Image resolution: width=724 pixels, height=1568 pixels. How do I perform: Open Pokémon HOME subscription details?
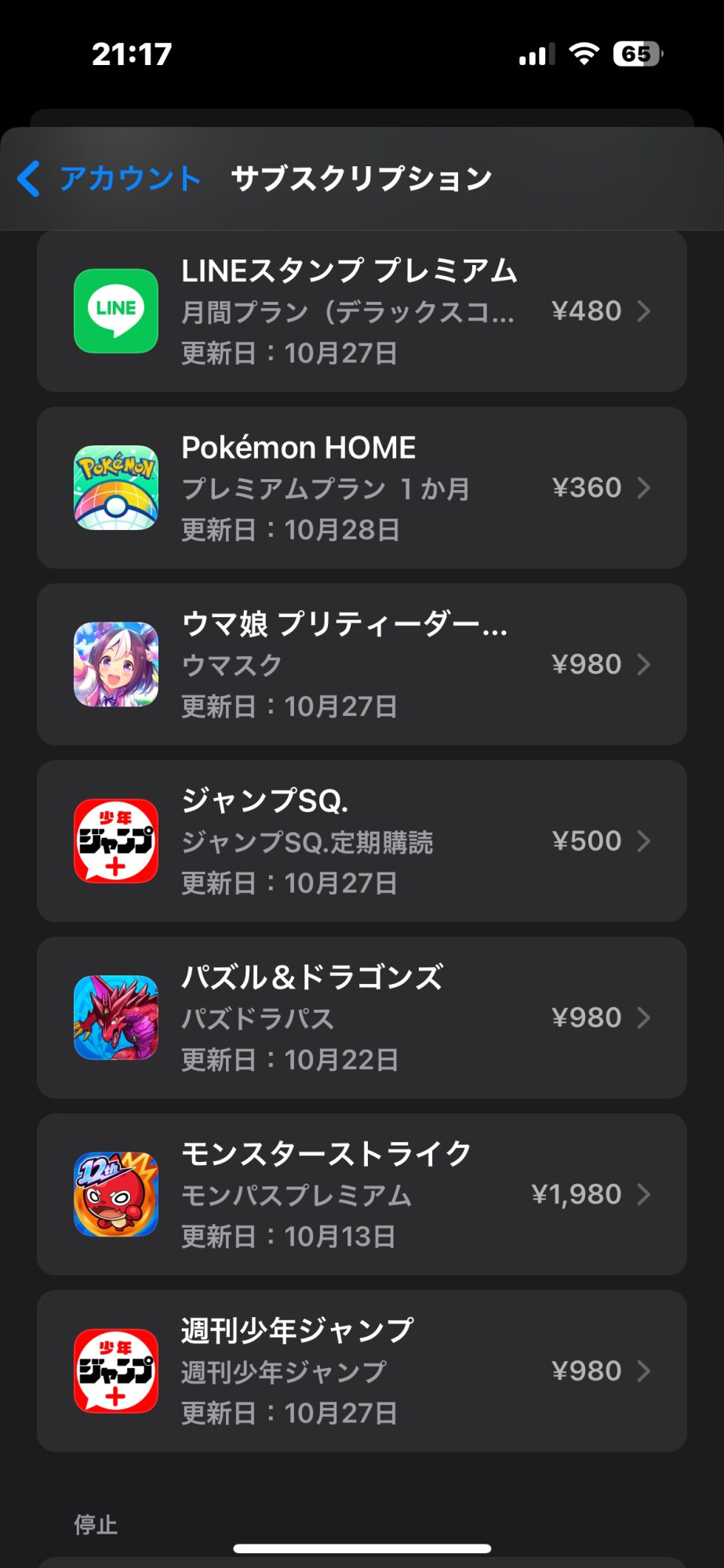point(362,488)
